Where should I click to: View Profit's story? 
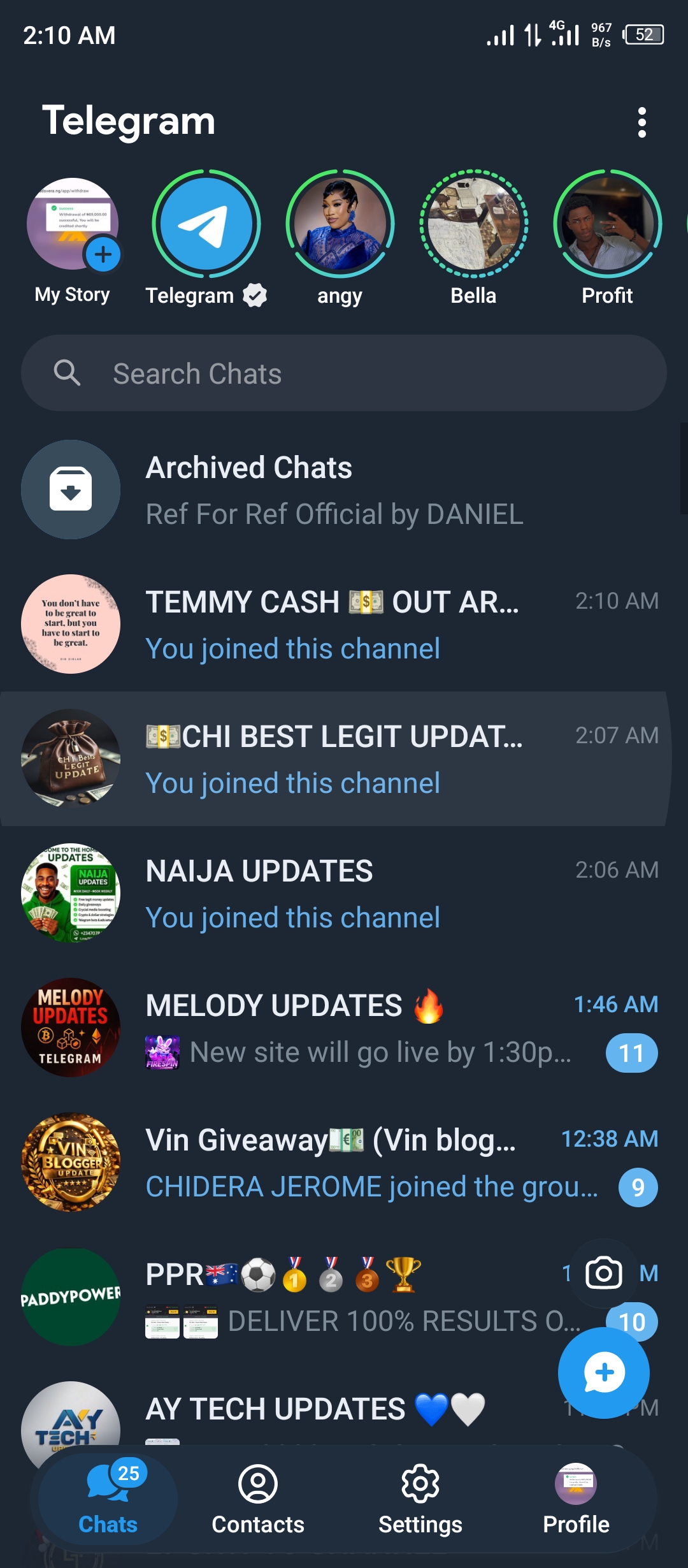pos(607,224)
